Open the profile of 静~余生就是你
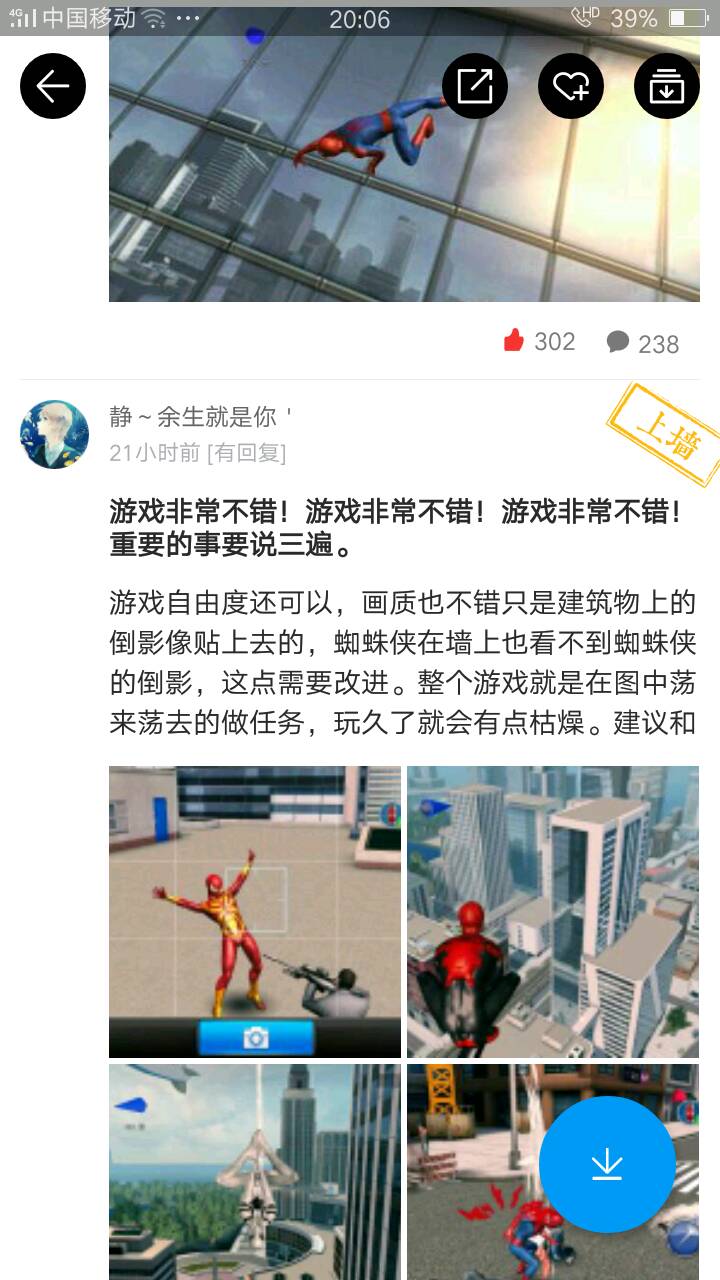The height and width of the screenshot is (1280, 720). [x=200, y=417]
